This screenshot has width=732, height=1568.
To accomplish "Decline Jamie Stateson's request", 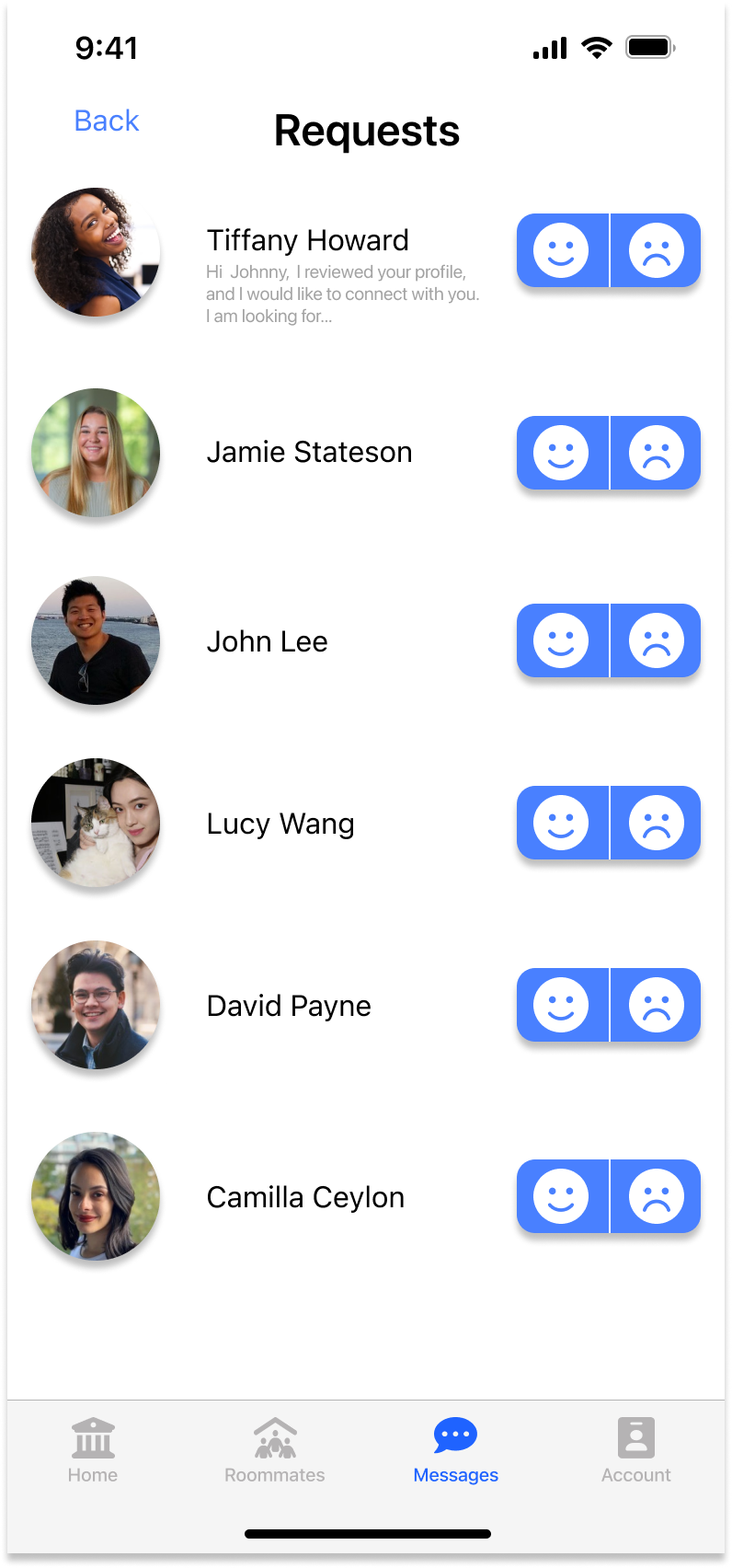I will [656, 453].
